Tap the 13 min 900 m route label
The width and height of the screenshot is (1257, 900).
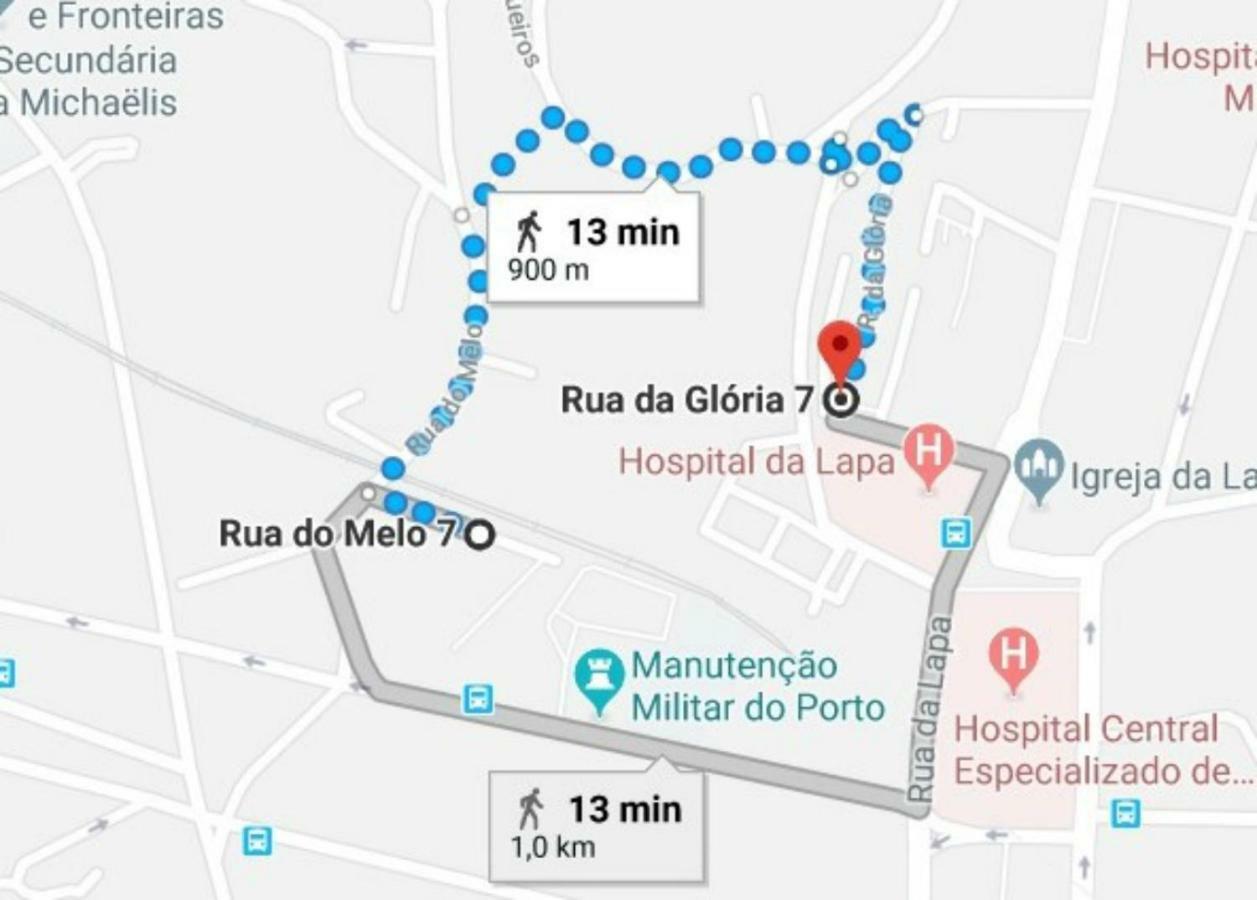tap(593, 246)
